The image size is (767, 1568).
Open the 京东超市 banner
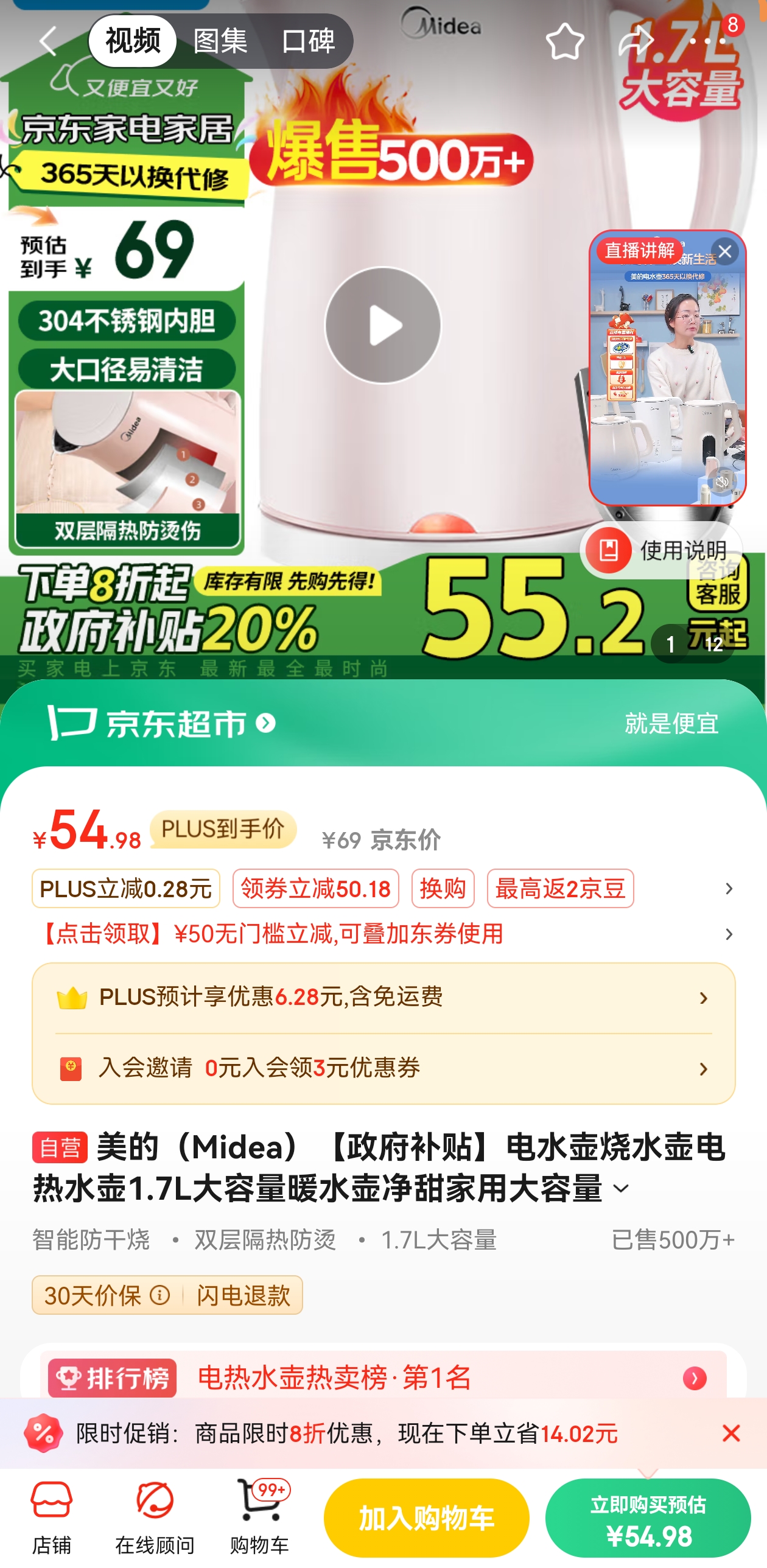point(161,723)
